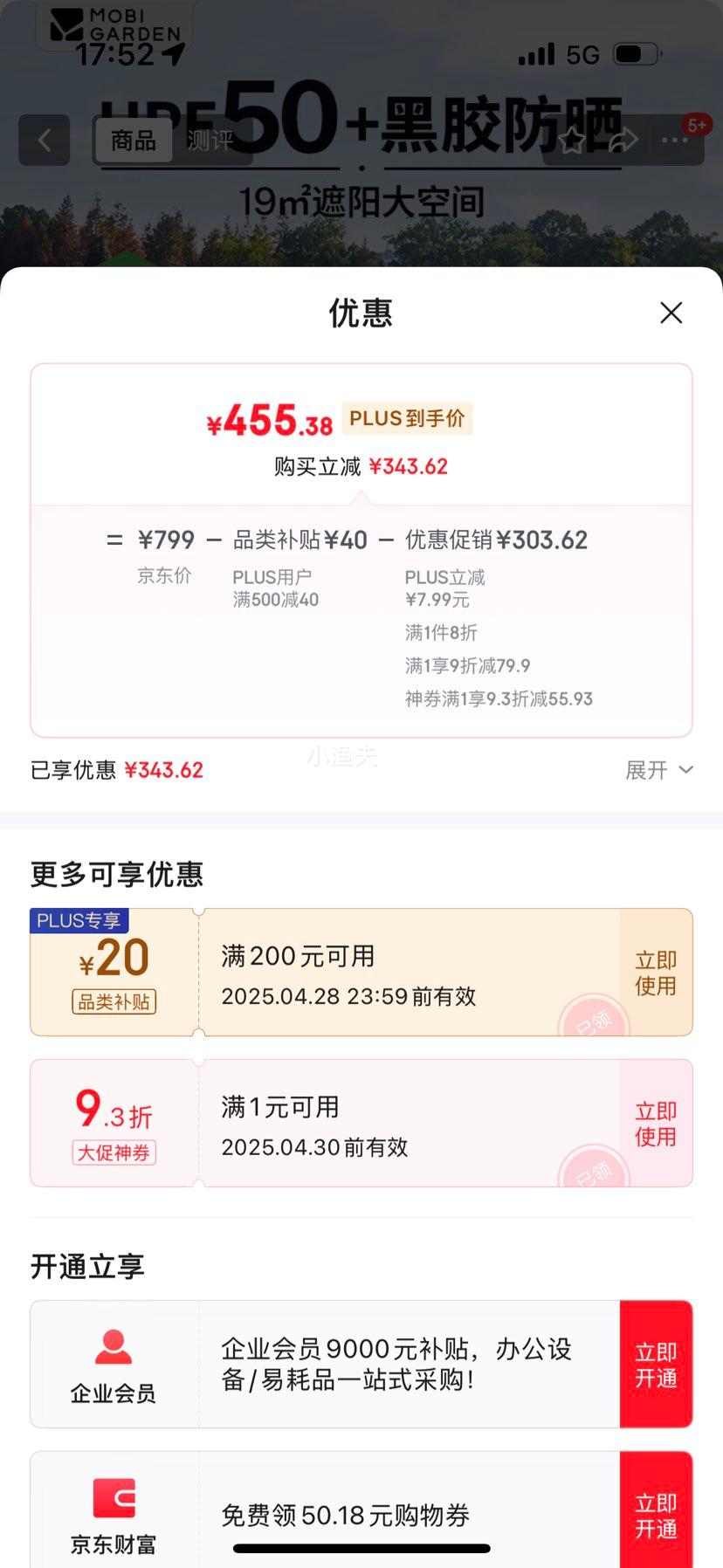Use the 9.3折 大促神券 coupon
This screenshot has height=1568, width=723.
pos(656,1124)
